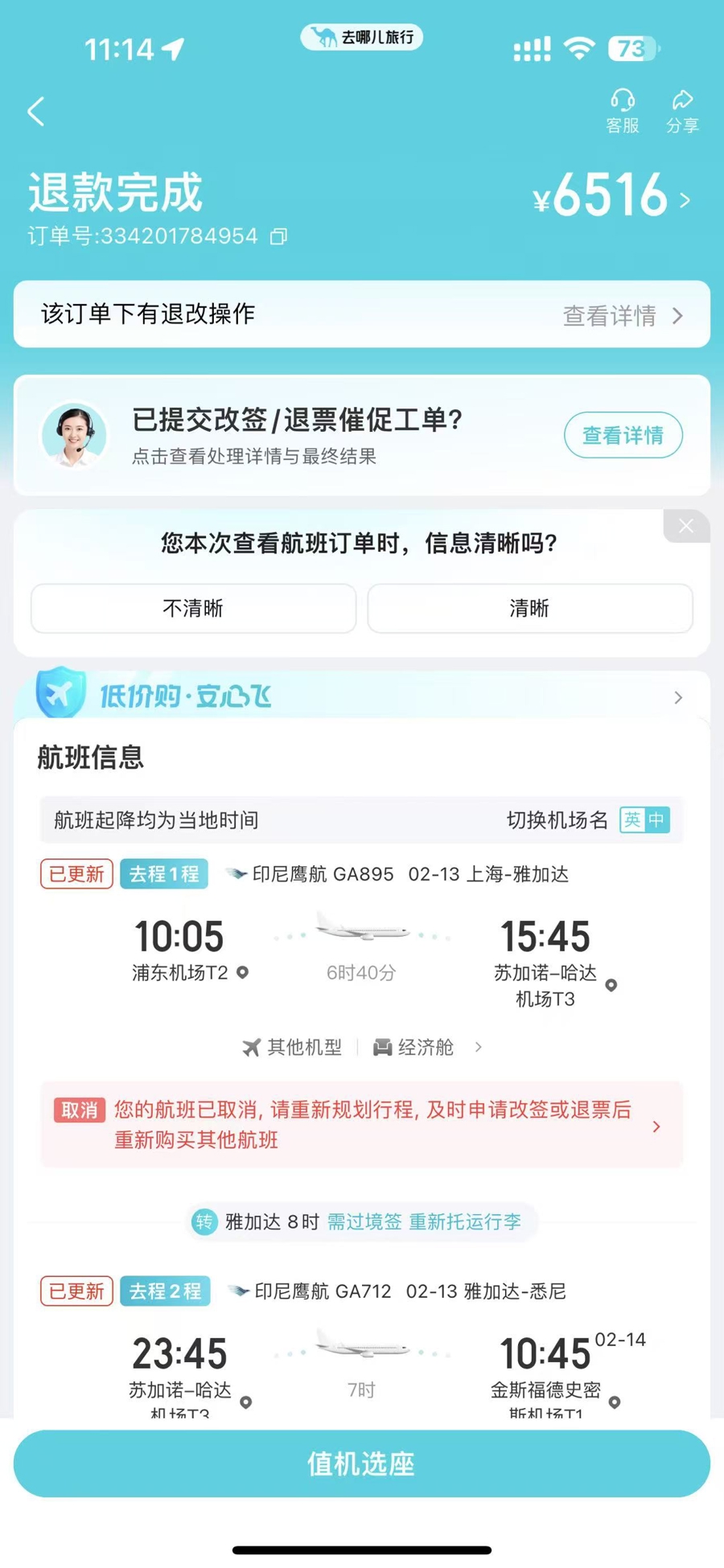The height and width of the screenshot is (1568, 724).
Task: Tap 查看详情 on the 改签/退票催促工单 card
Action: 623,435
